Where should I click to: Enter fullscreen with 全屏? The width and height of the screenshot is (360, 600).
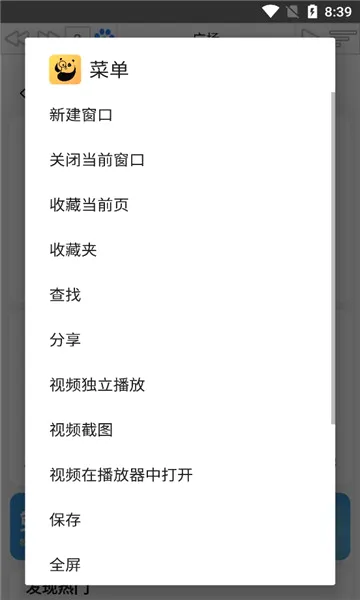coord(180,564)
